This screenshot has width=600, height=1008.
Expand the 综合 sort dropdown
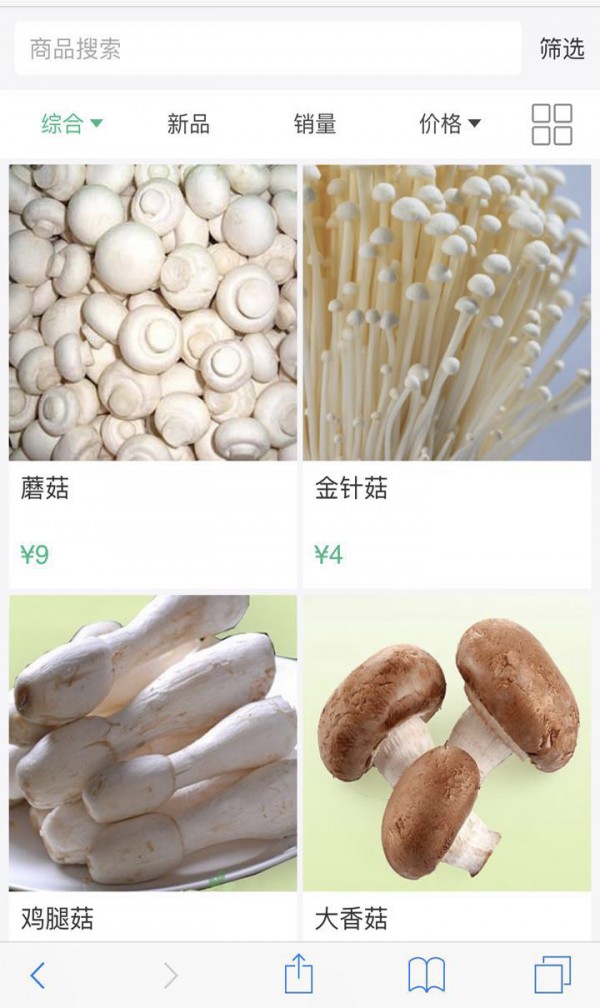coord(72,124)
